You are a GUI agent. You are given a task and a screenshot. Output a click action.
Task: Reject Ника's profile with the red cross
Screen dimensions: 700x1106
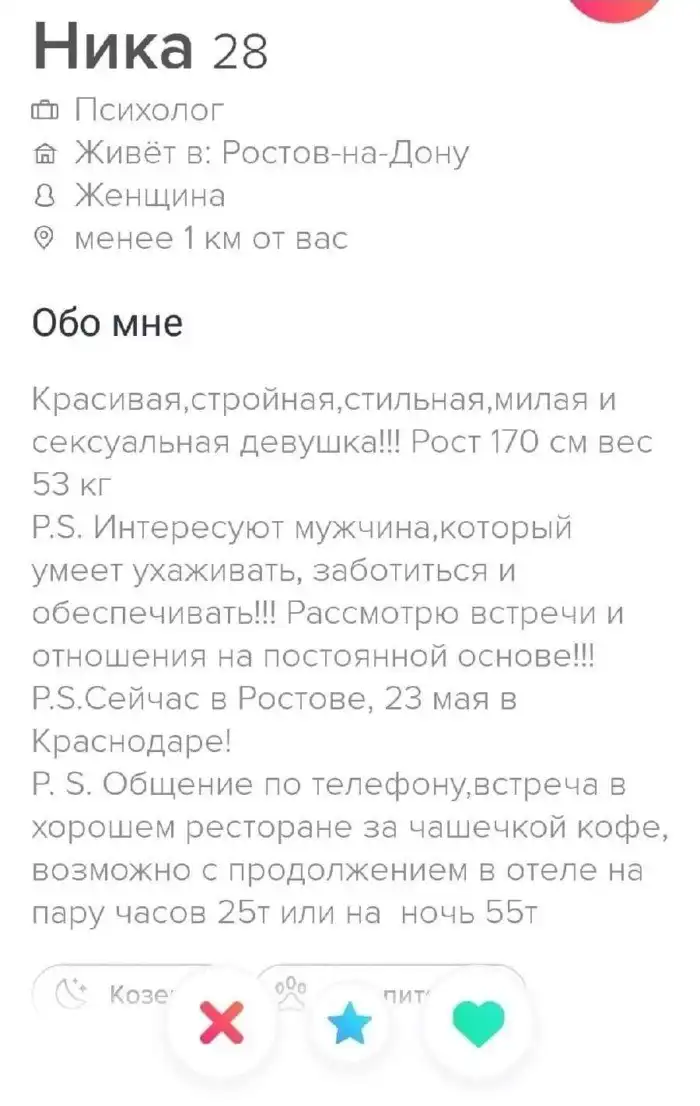[x=222, y=1022]
